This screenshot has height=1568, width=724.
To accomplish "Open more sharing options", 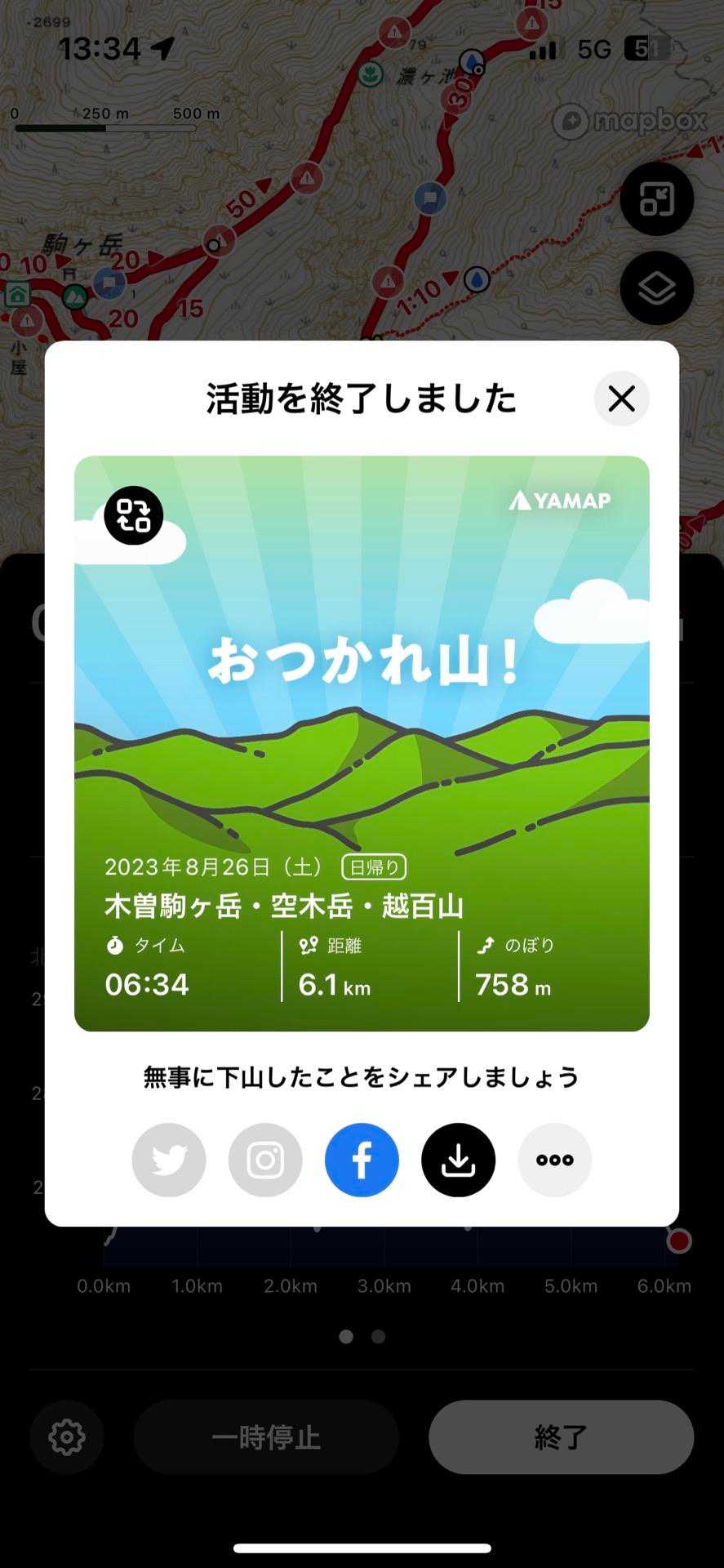I will tap(554, 1160).
